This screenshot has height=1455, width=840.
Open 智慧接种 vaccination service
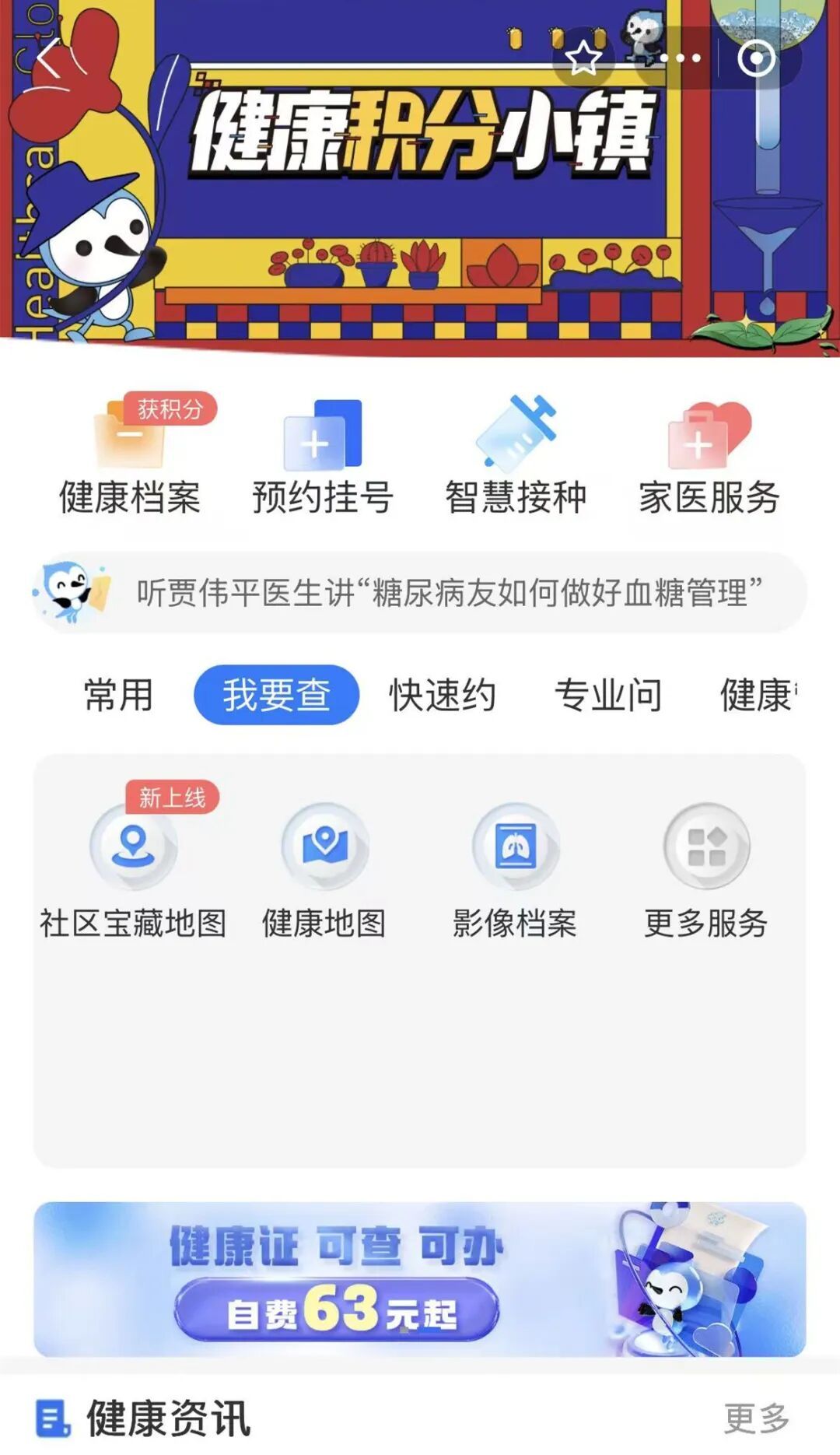[516, 456]
